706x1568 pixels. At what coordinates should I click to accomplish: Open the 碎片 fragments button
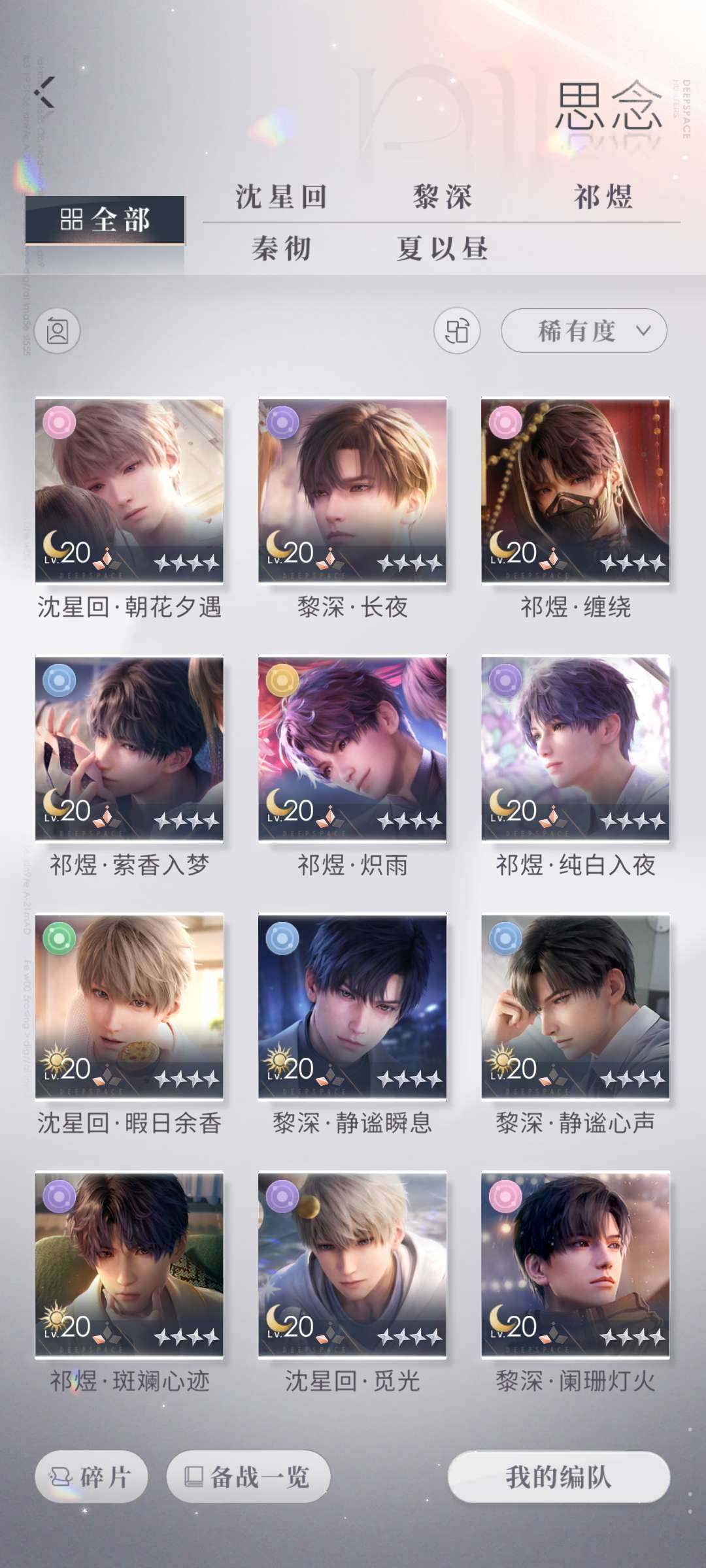point(92,1477)
